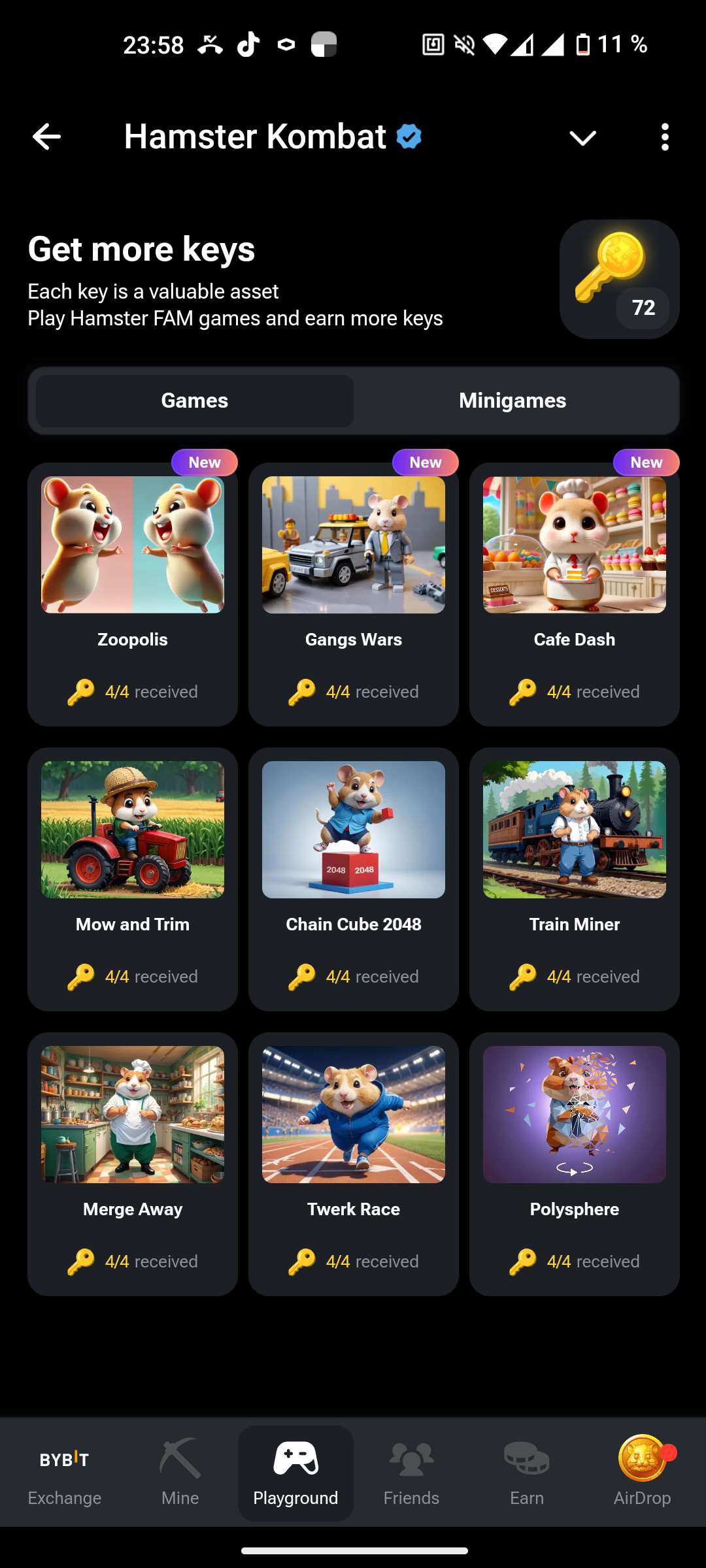Select the Games tab
The width and height of the screenshot is (706, 1568).
[x=193, y=400]
